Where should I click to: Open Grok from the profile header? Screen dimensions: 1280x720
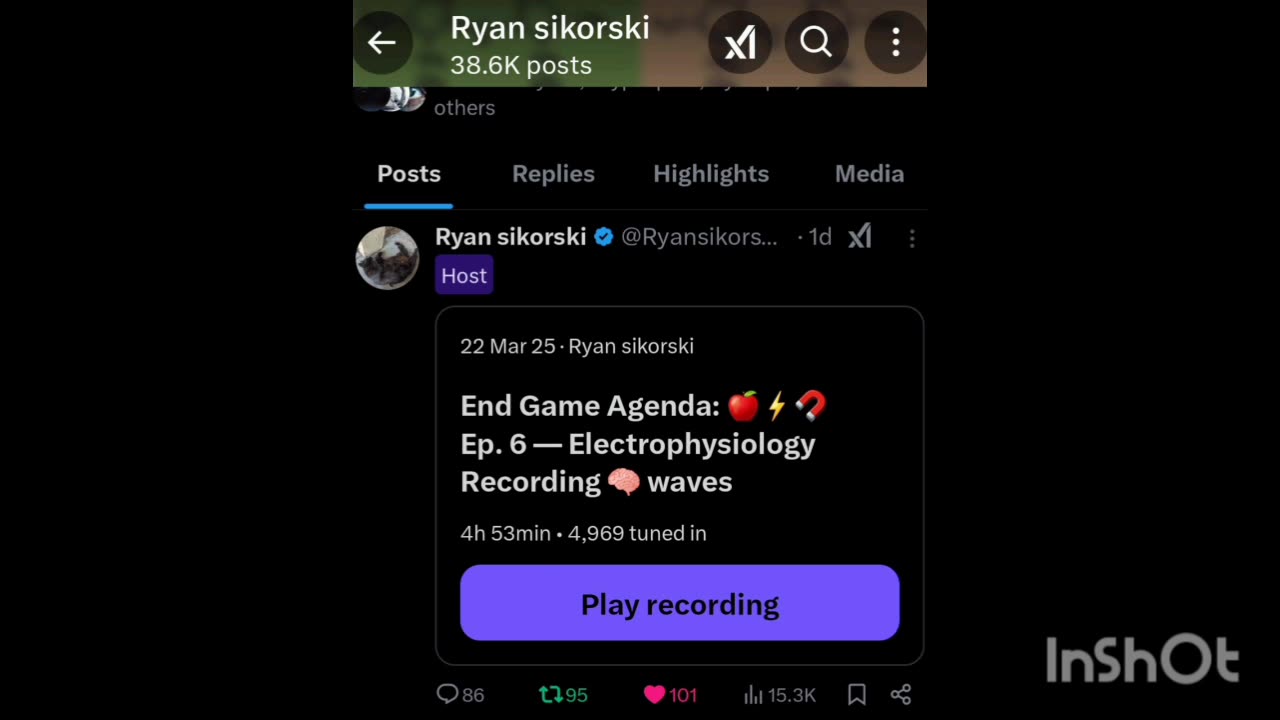pos(740,43)
